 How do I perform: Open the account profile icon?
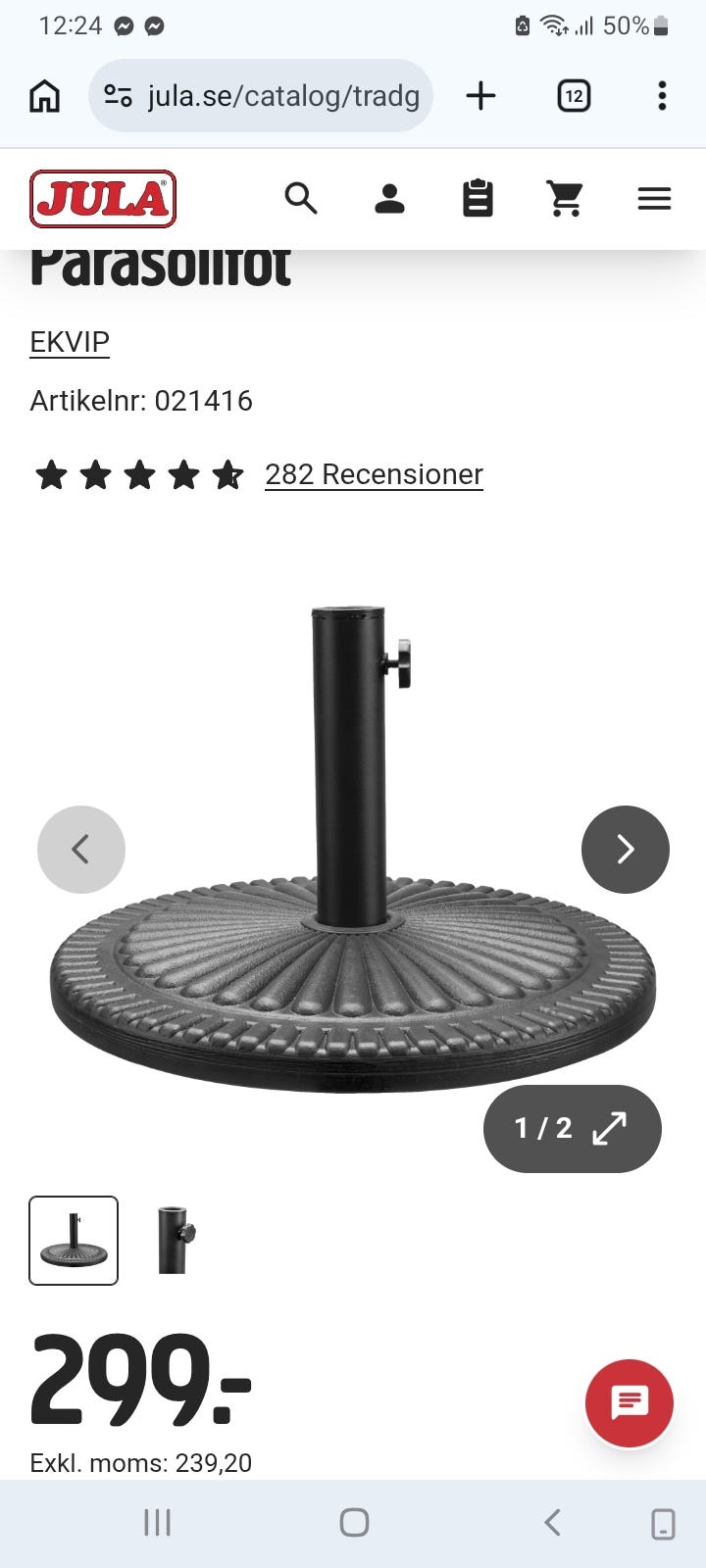point(389,199)
